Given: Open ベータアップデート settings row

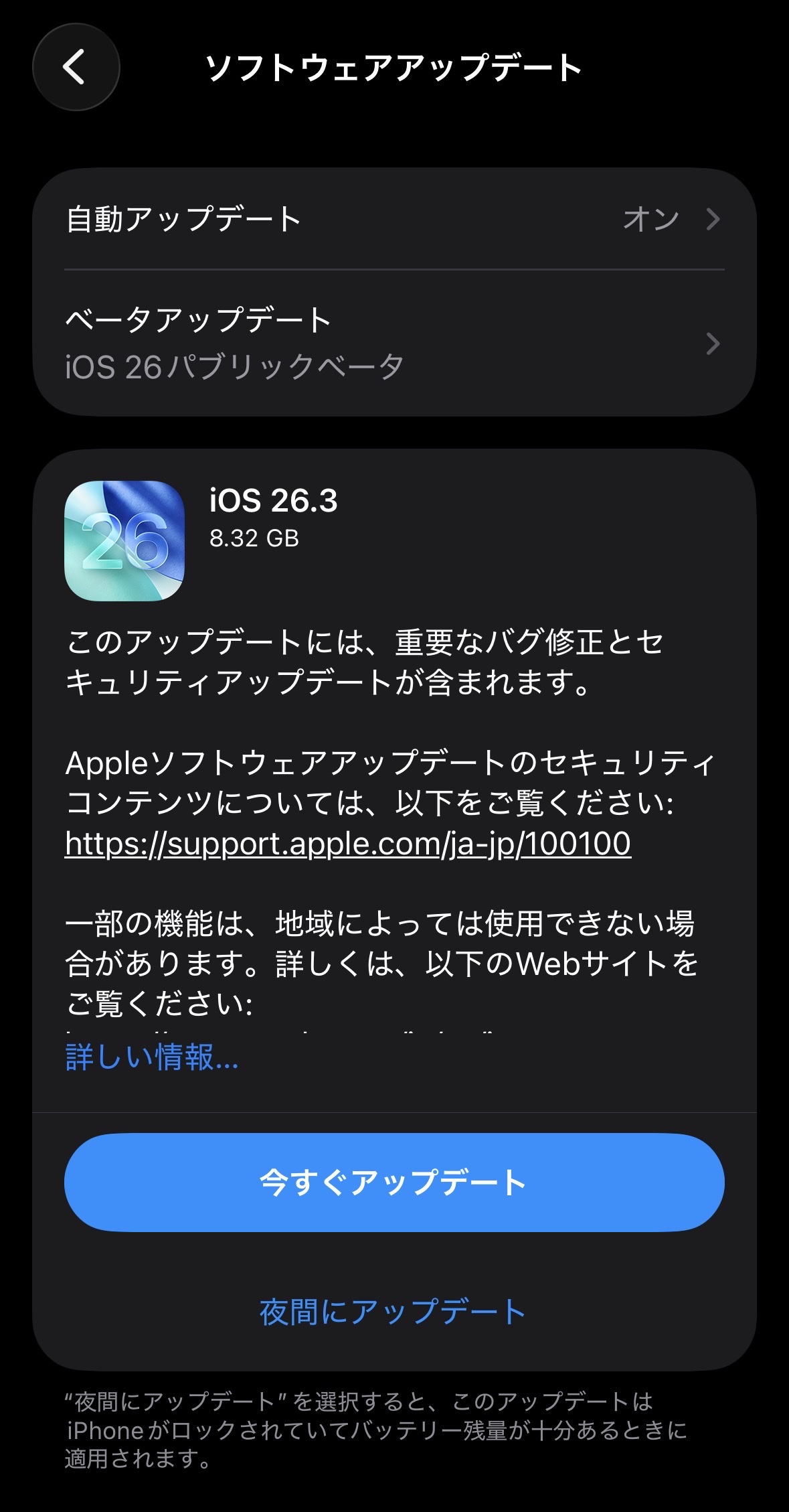Looking at the screenshot, I should click(x=394, y=343).
